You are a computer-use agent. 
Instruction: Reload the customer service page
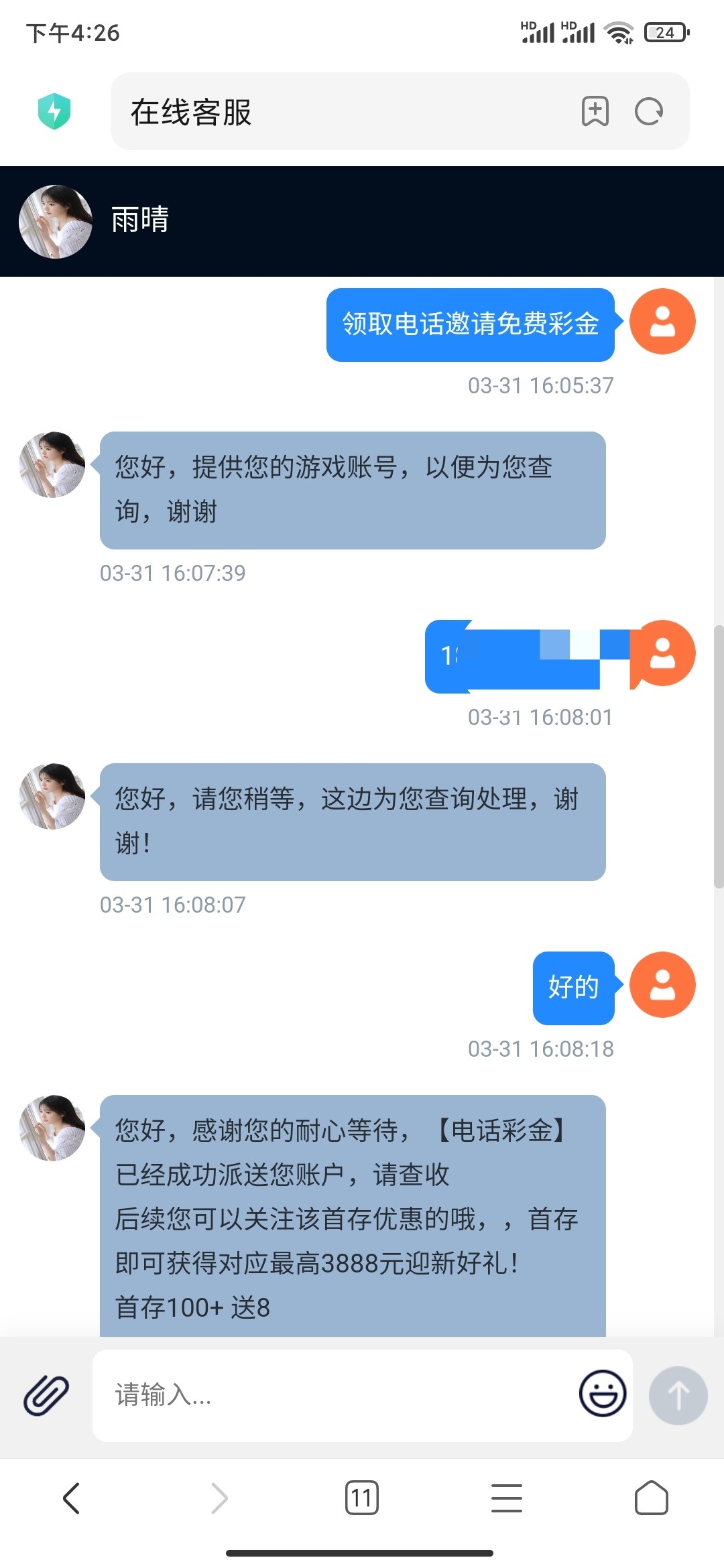(x=649, y=111)
